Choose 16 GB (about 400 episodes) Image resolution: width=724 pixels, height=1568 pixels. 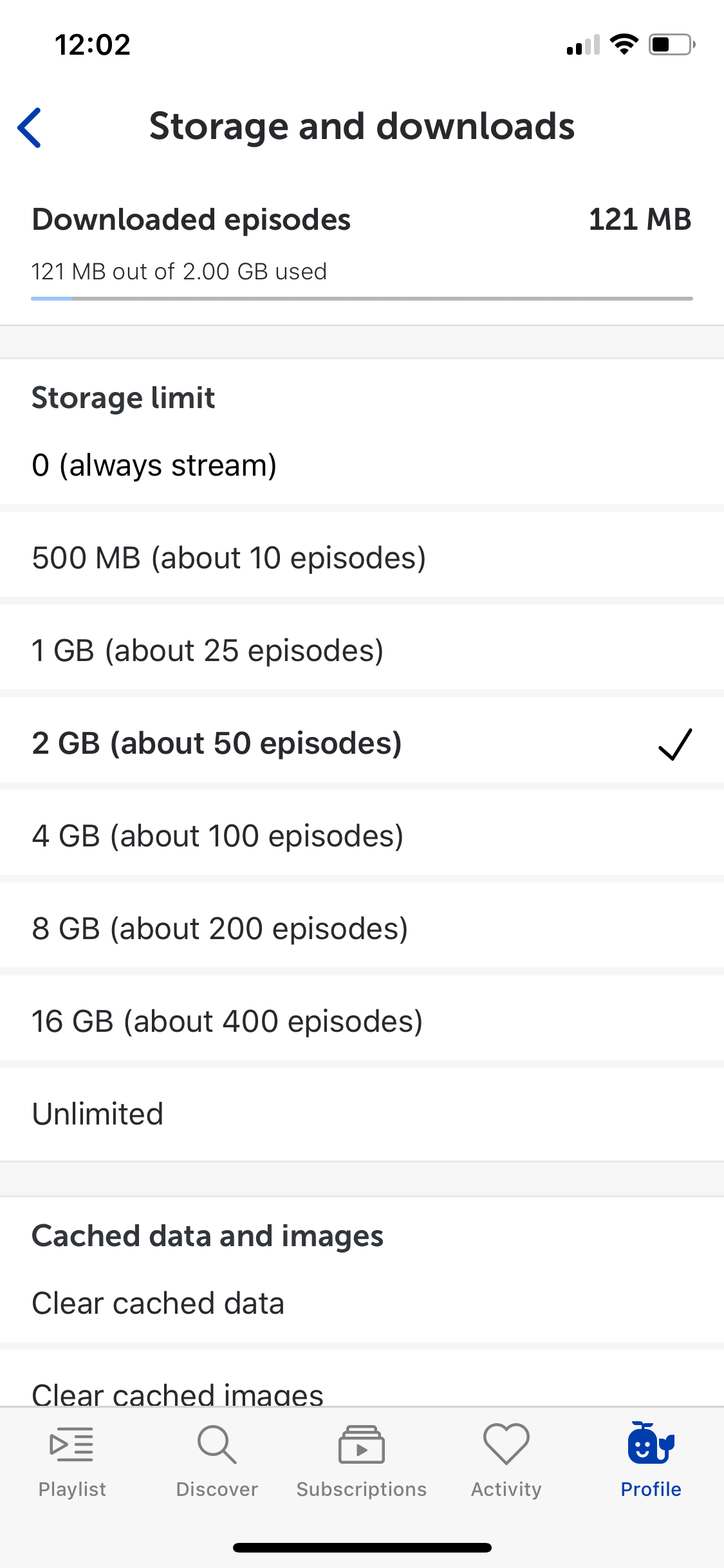pyautogui.click(x=362, y=1021)
